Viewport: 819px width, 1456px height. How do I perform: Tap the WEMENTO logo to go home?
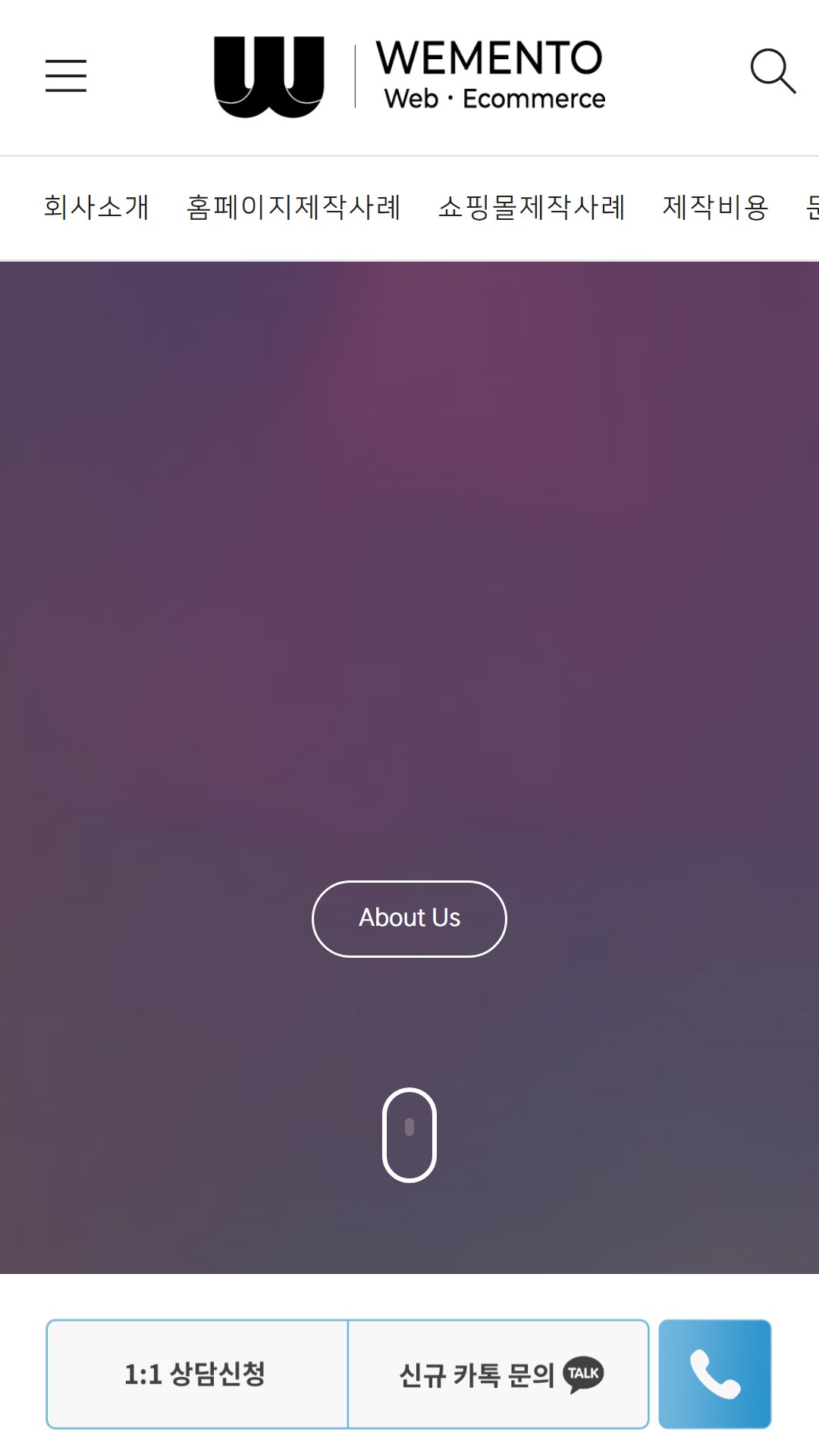409,77
